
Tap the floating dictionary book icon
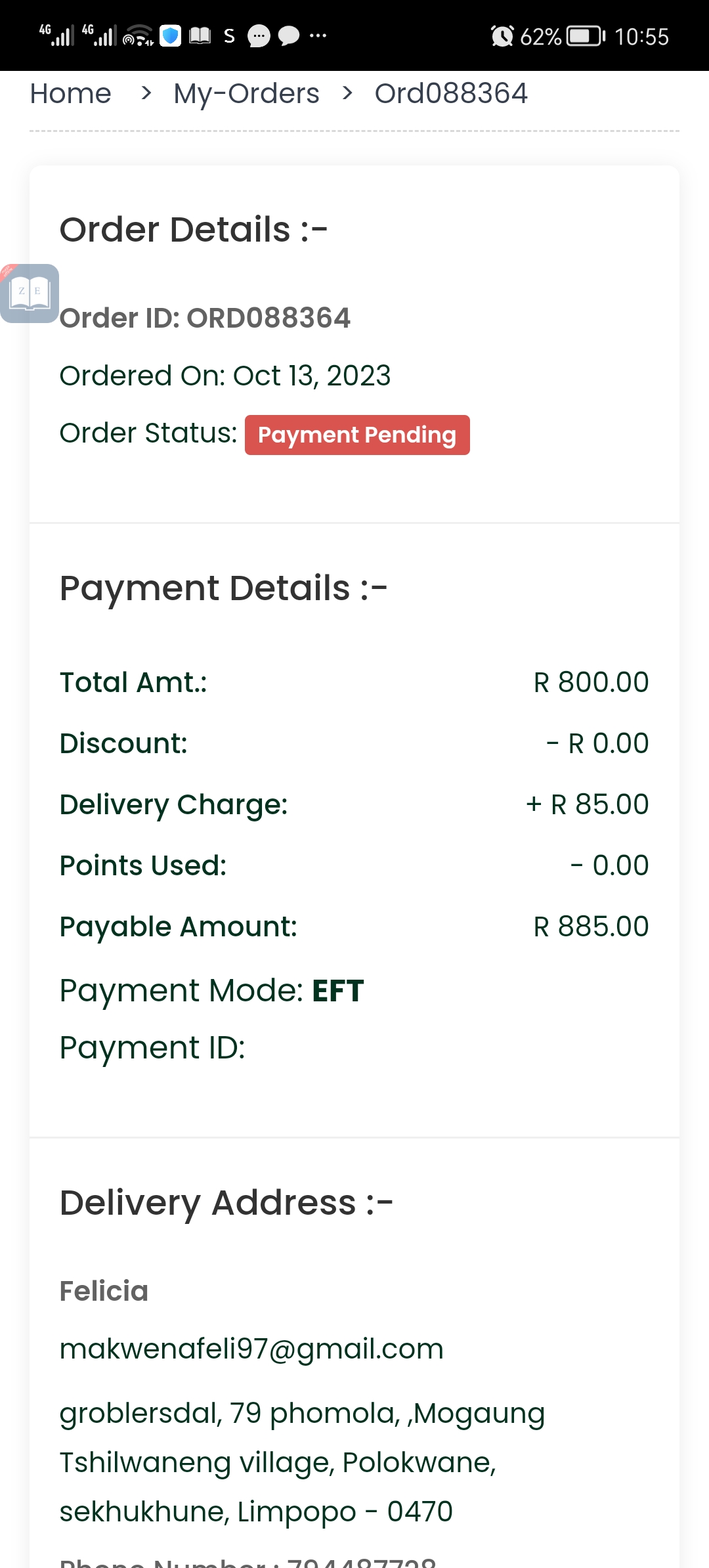click(30, 293)
